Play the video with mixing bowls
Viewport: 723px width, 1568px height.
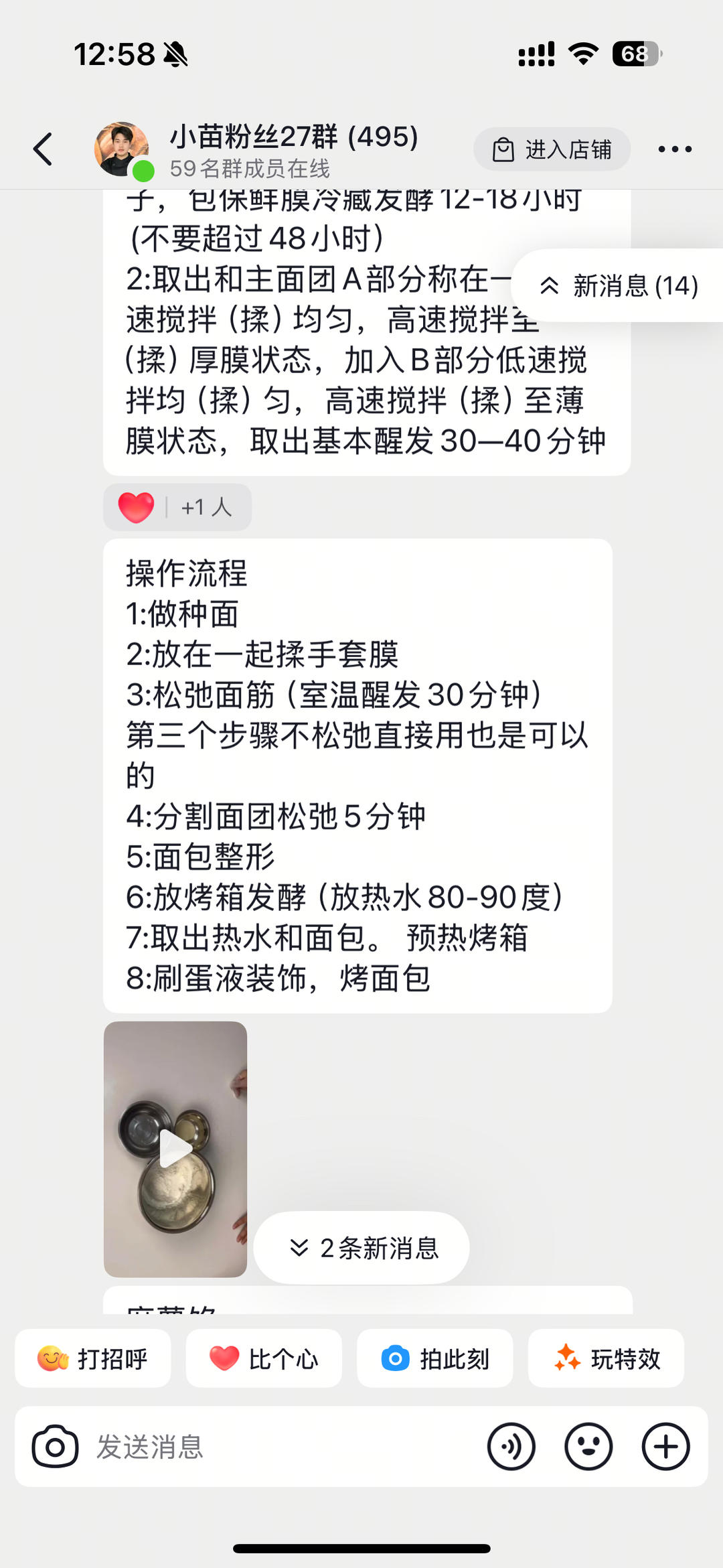pyautogui.click(x=175, y=1149)
